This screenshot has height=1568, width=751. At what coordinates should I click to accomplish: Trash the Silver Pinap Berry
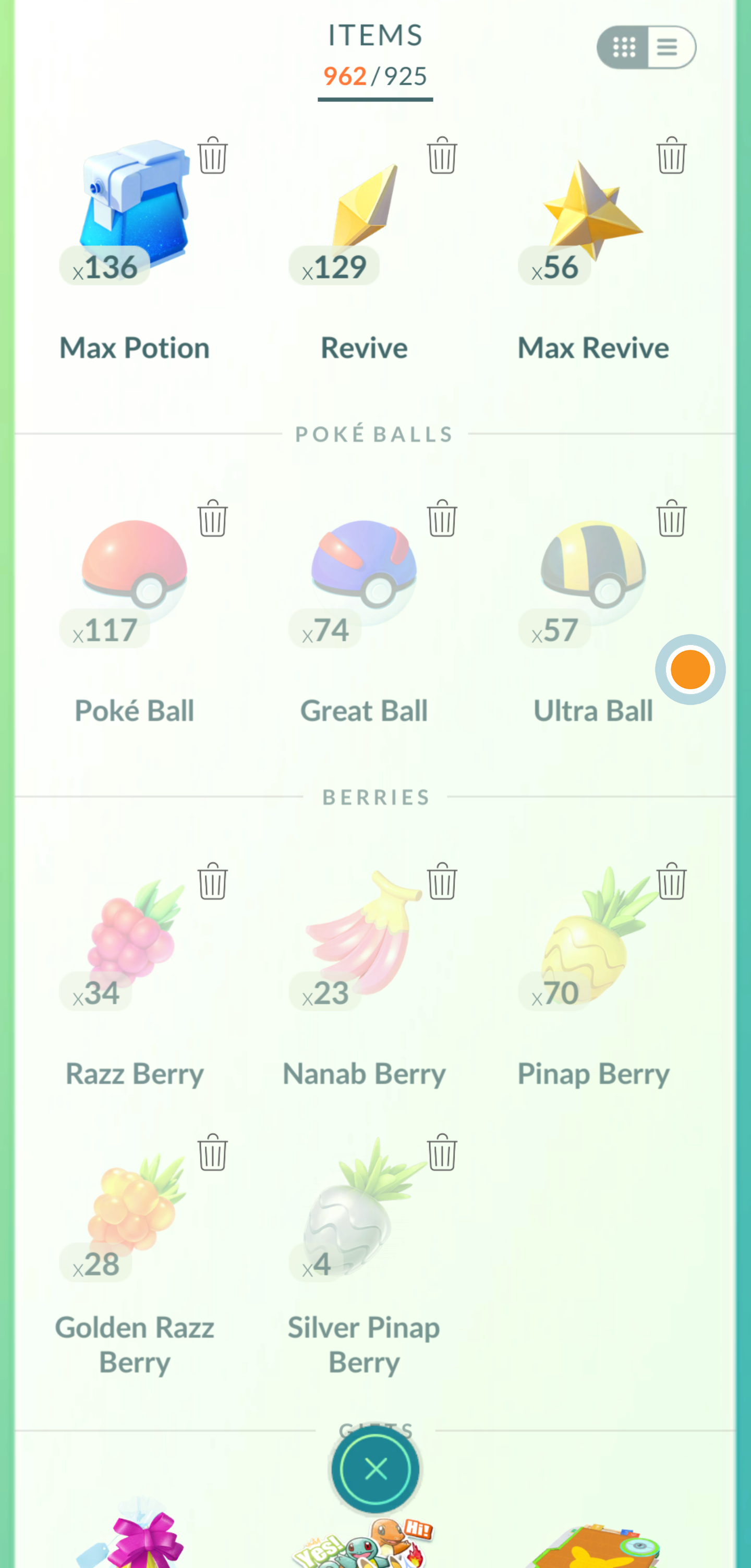click(442, 1152)
